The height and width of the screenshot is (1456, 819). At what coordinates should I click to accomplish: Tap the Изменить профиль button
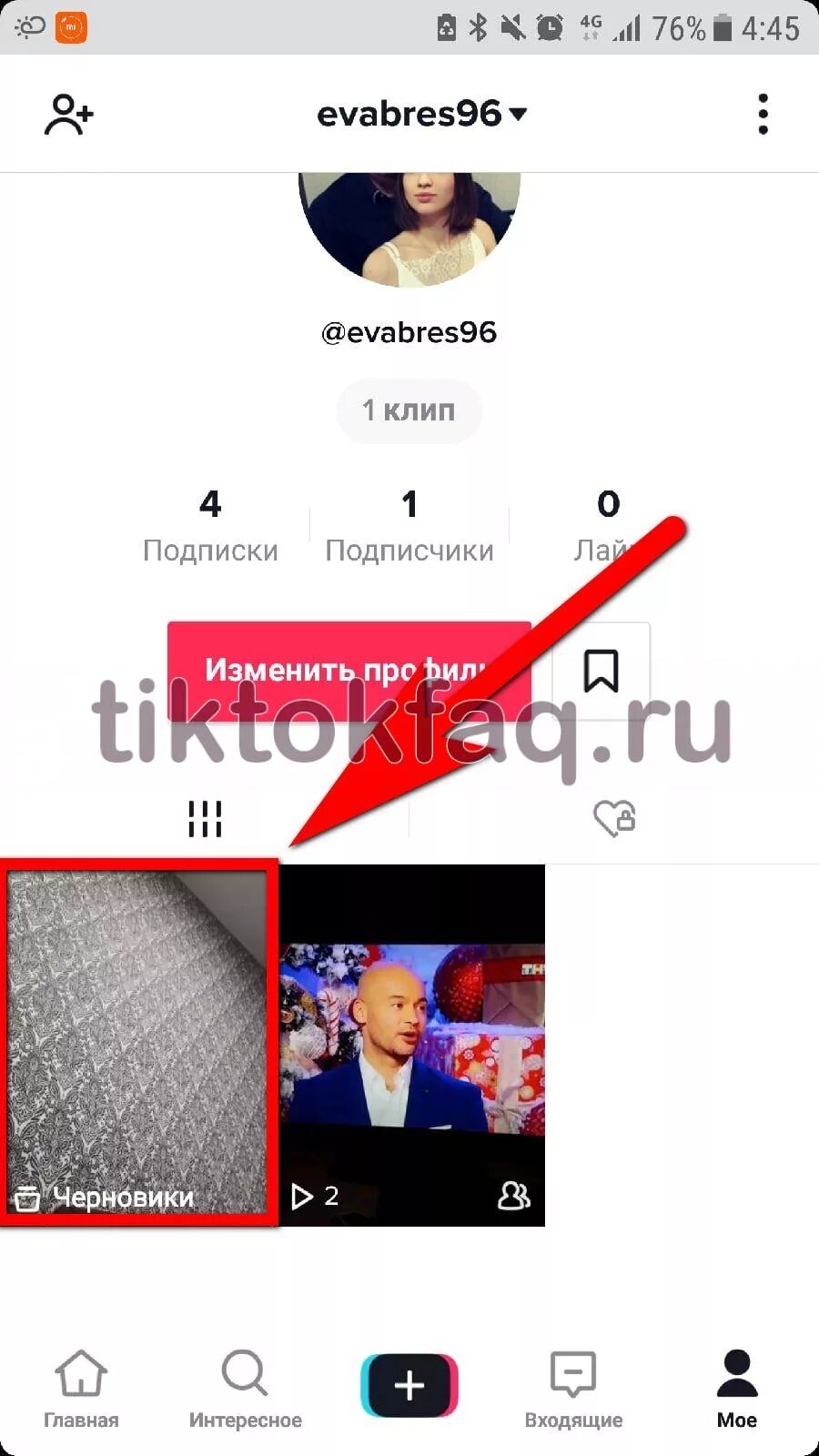(x=349, y=671)
